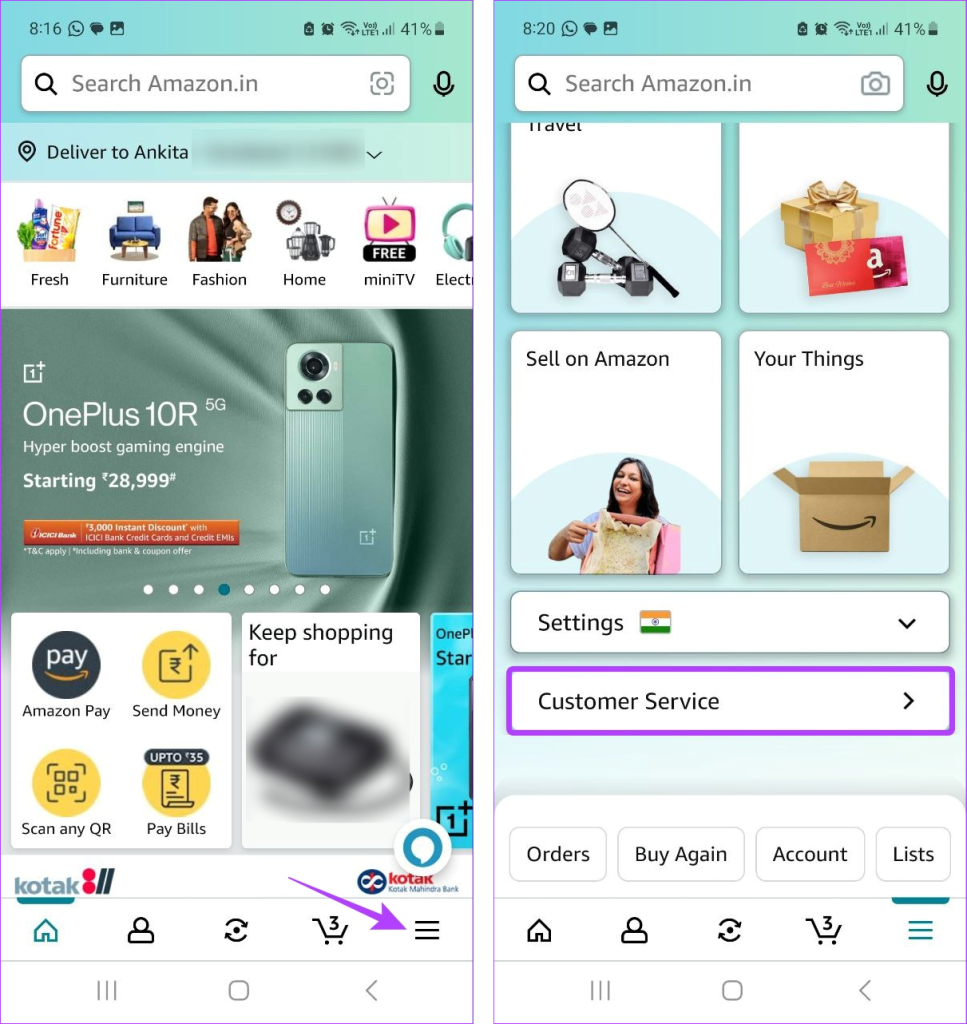Image resolution: width=967 pixels, height=1024 pixels.
Task: Open the Account chip
Action: pyautogui.click(x=810, y=854)
